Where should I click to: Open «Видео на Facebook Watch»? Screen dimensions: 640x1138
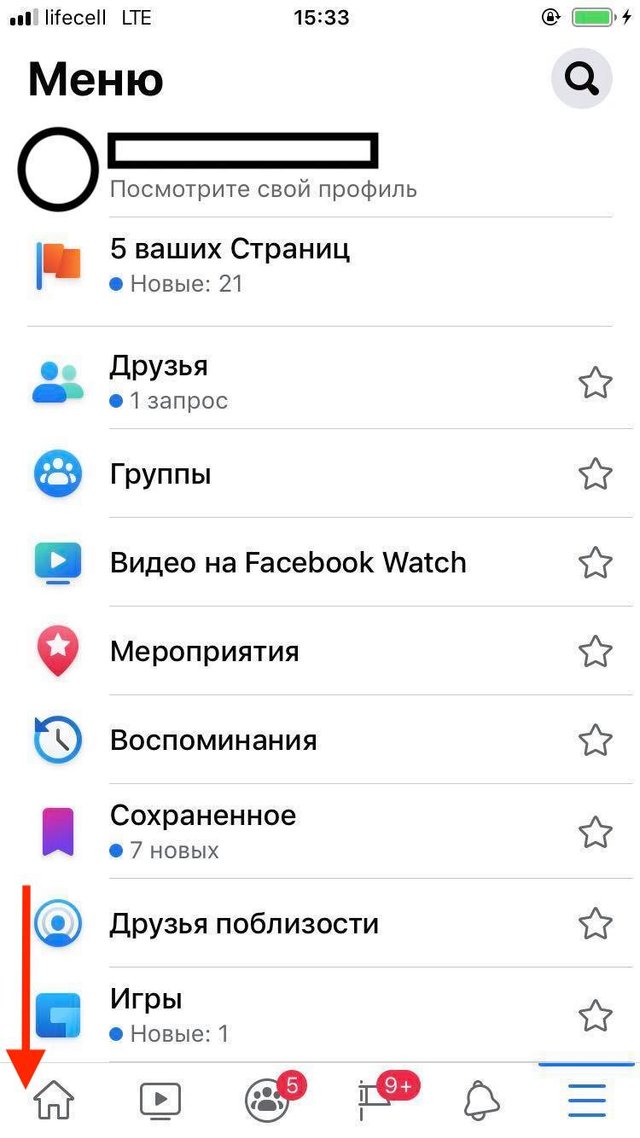click(288, 563)
